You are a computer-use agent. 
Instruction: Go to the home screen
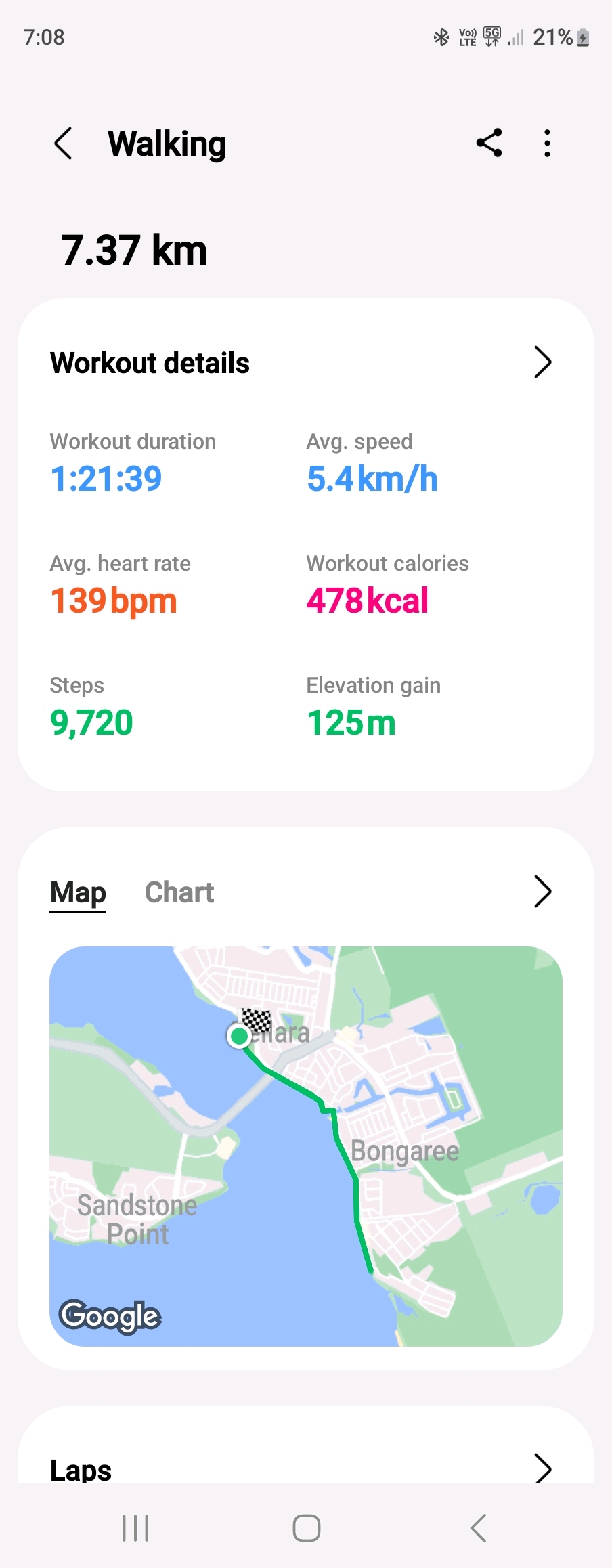[x=306, y=1528]
